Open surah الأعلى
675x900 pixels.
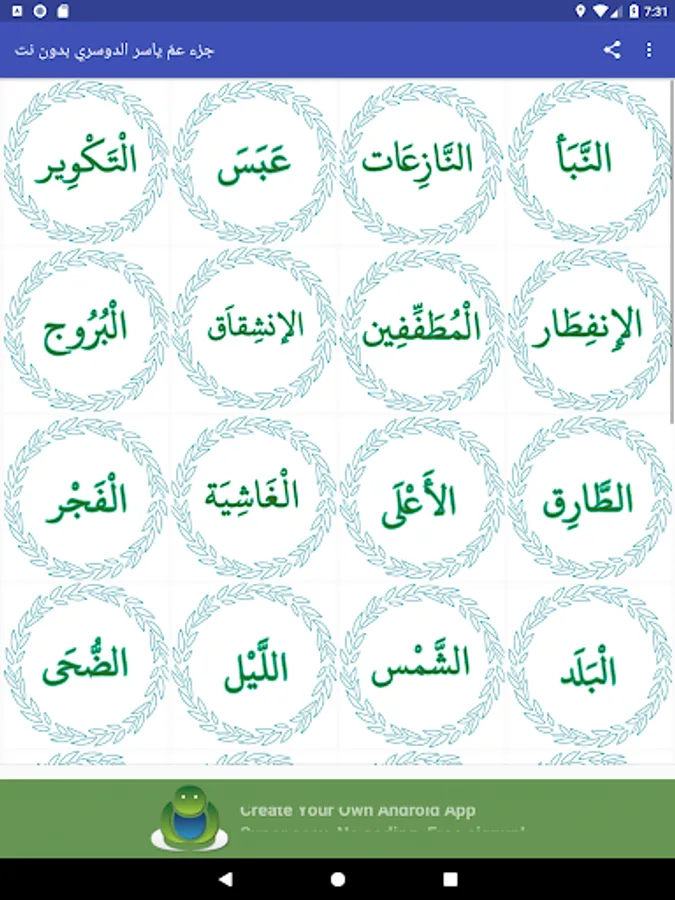420,499
